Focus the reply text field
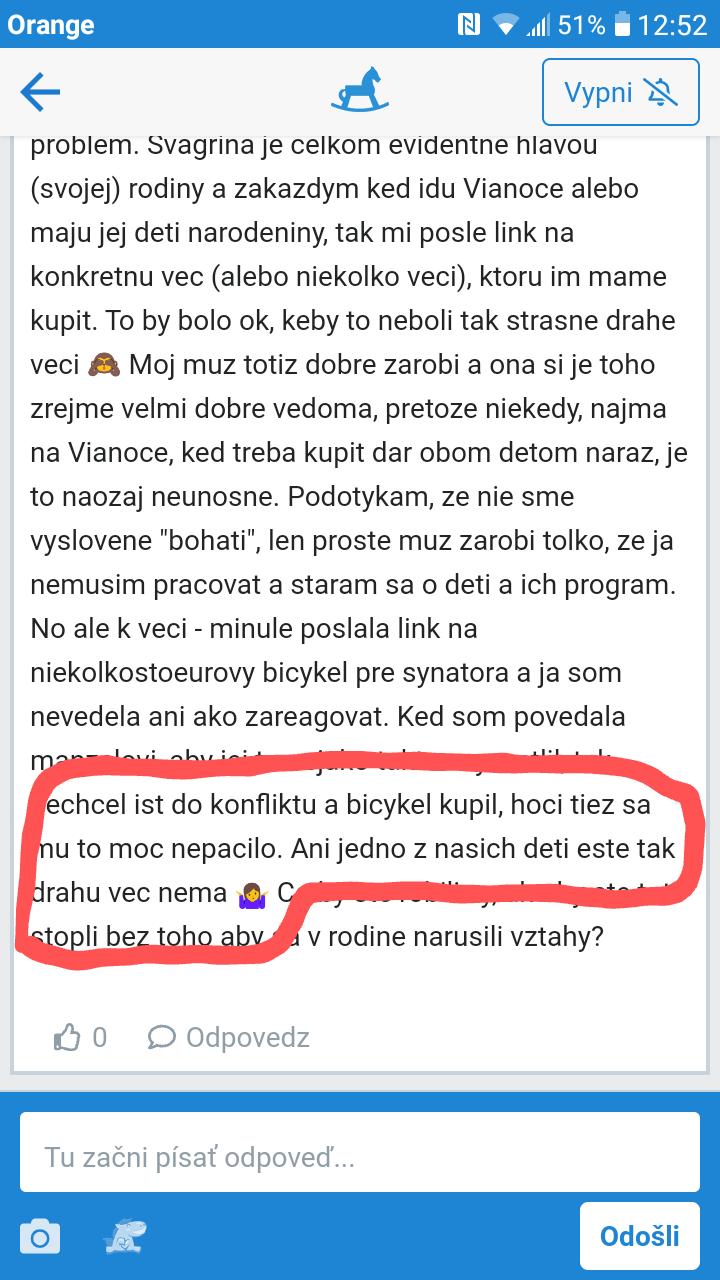The image size is (720, 1280). point(359,1158)
